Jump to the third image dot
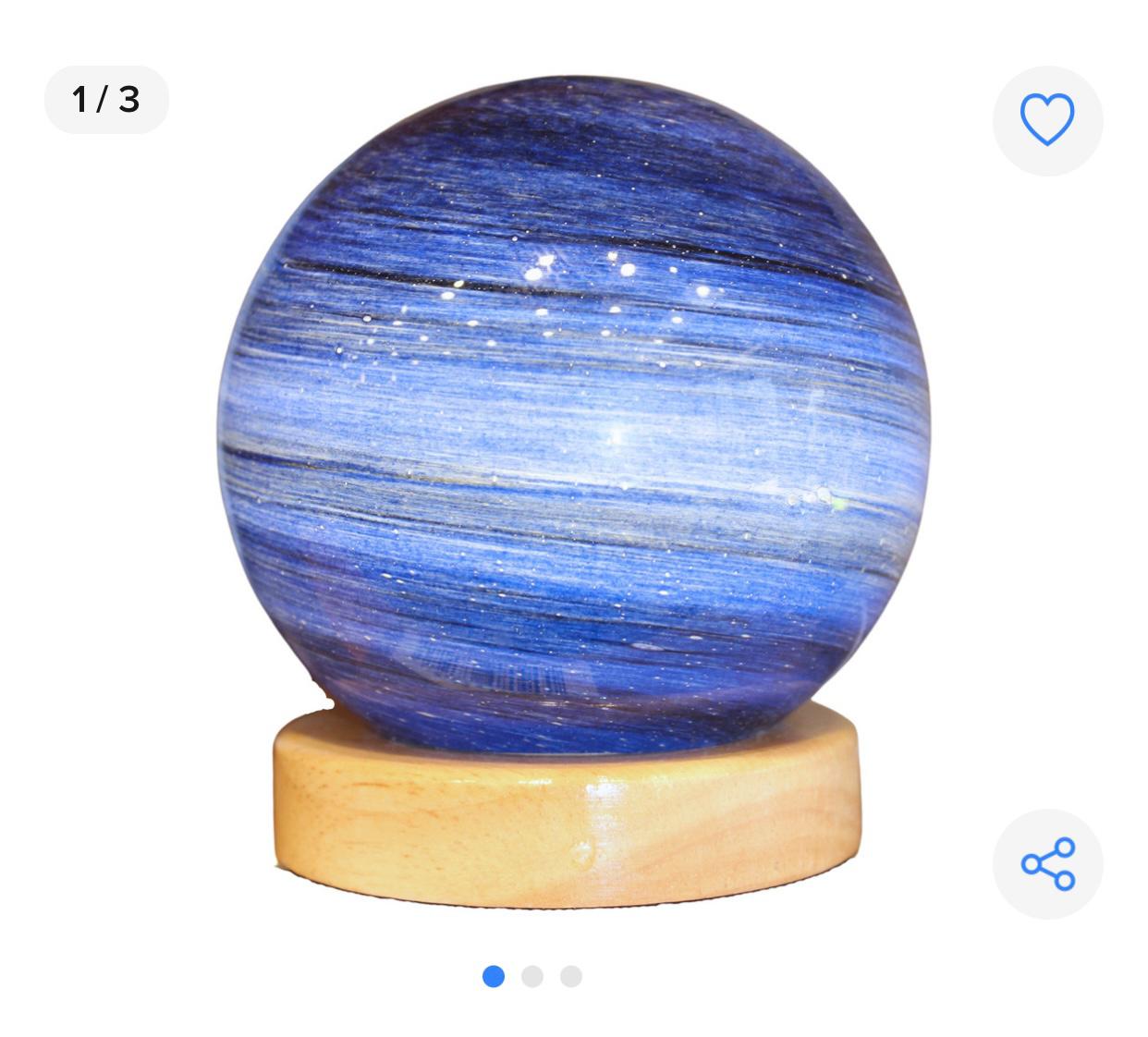Viewport: 1148px width, 1037px height. (x=571, y=976)
